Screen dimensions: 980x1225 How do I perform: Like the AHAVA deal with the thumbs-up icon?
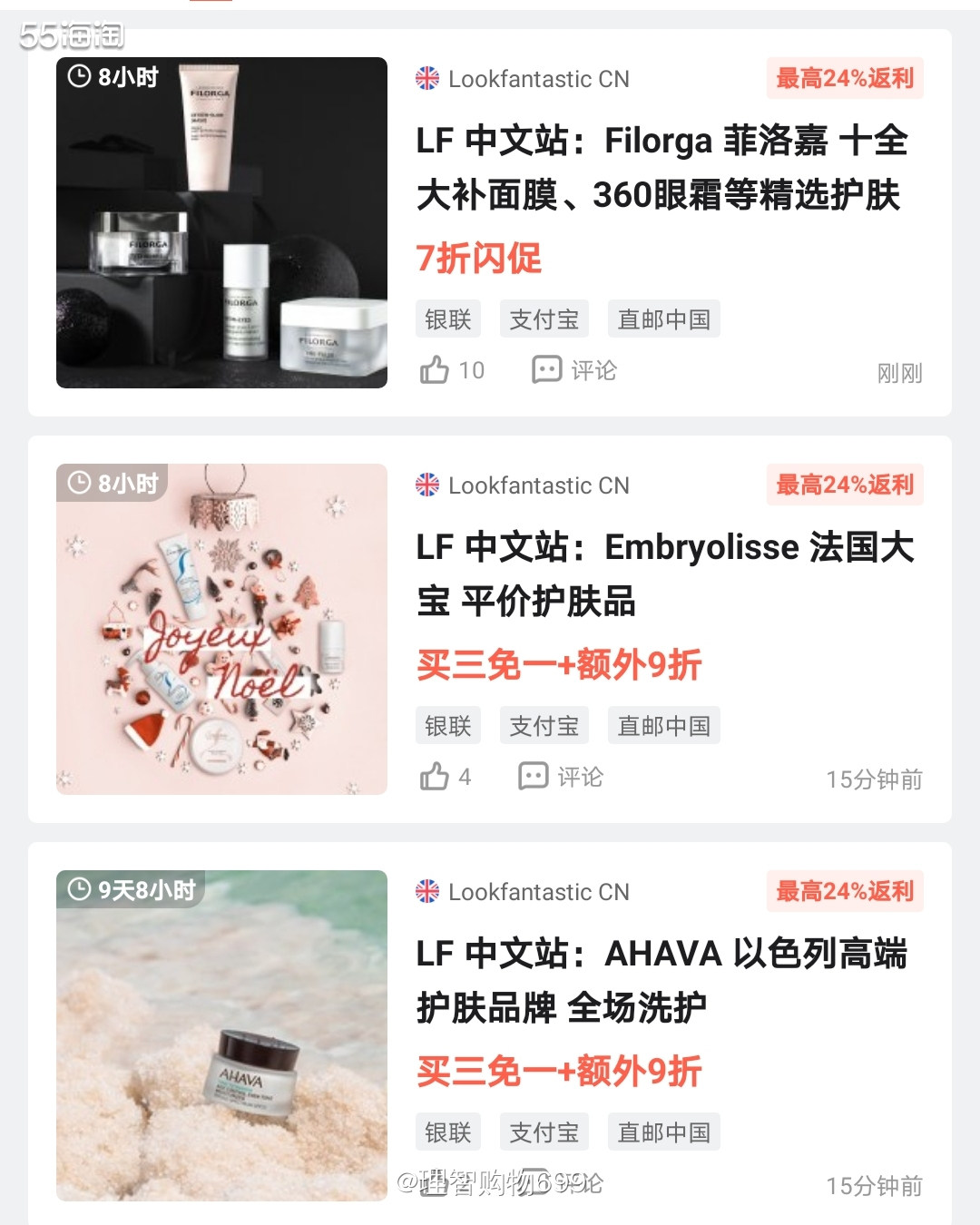(436, 1181)
